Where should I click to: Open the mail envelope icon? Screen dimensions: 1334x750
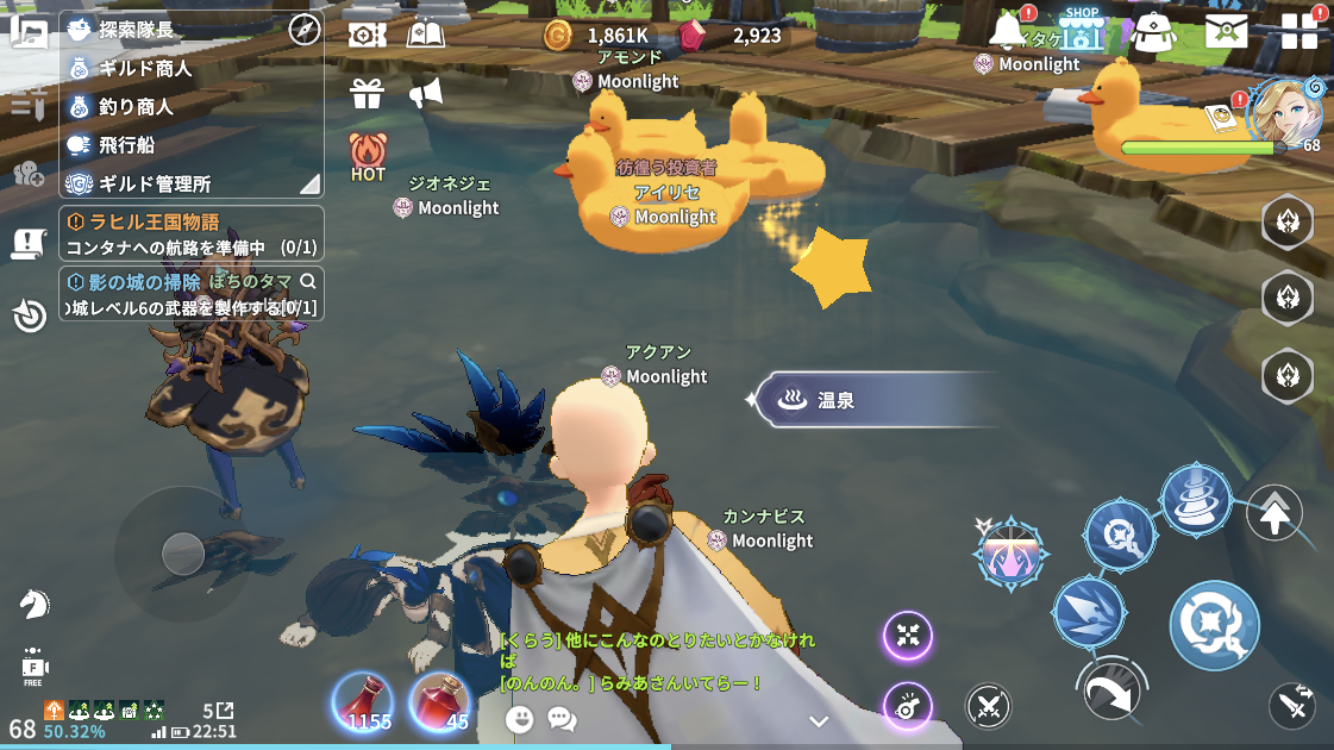click(x=1226, y=31)
